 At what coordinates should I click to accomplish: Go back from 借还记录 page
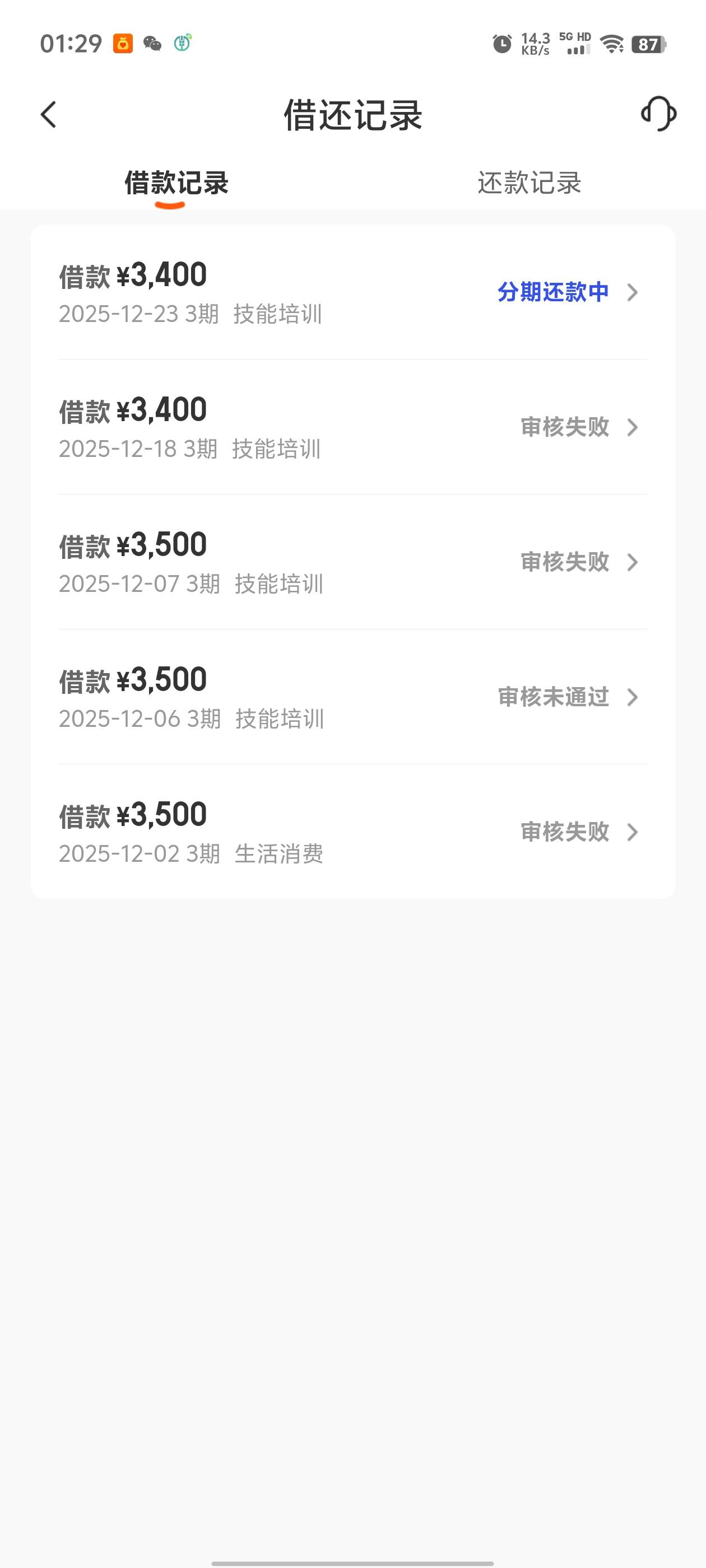49,114
